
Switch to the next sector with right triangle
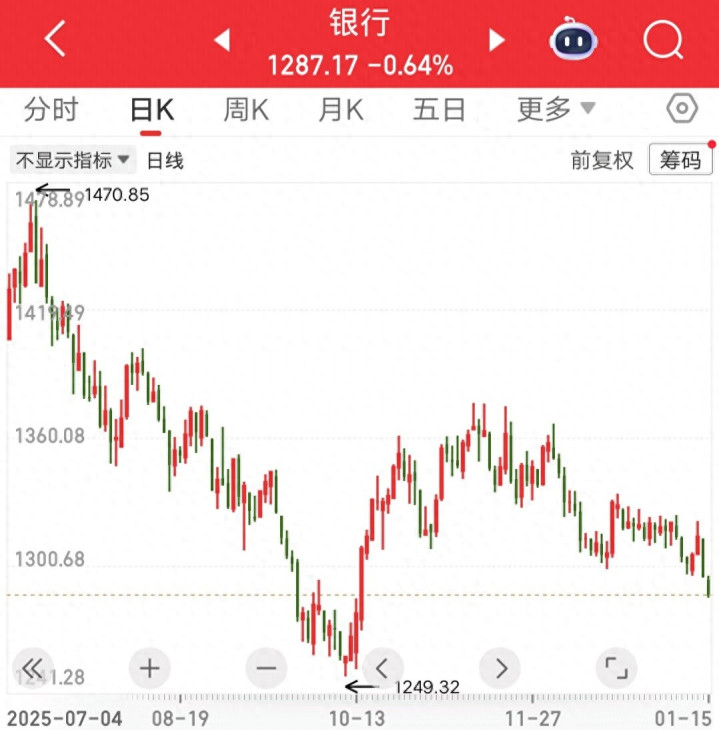497,40
